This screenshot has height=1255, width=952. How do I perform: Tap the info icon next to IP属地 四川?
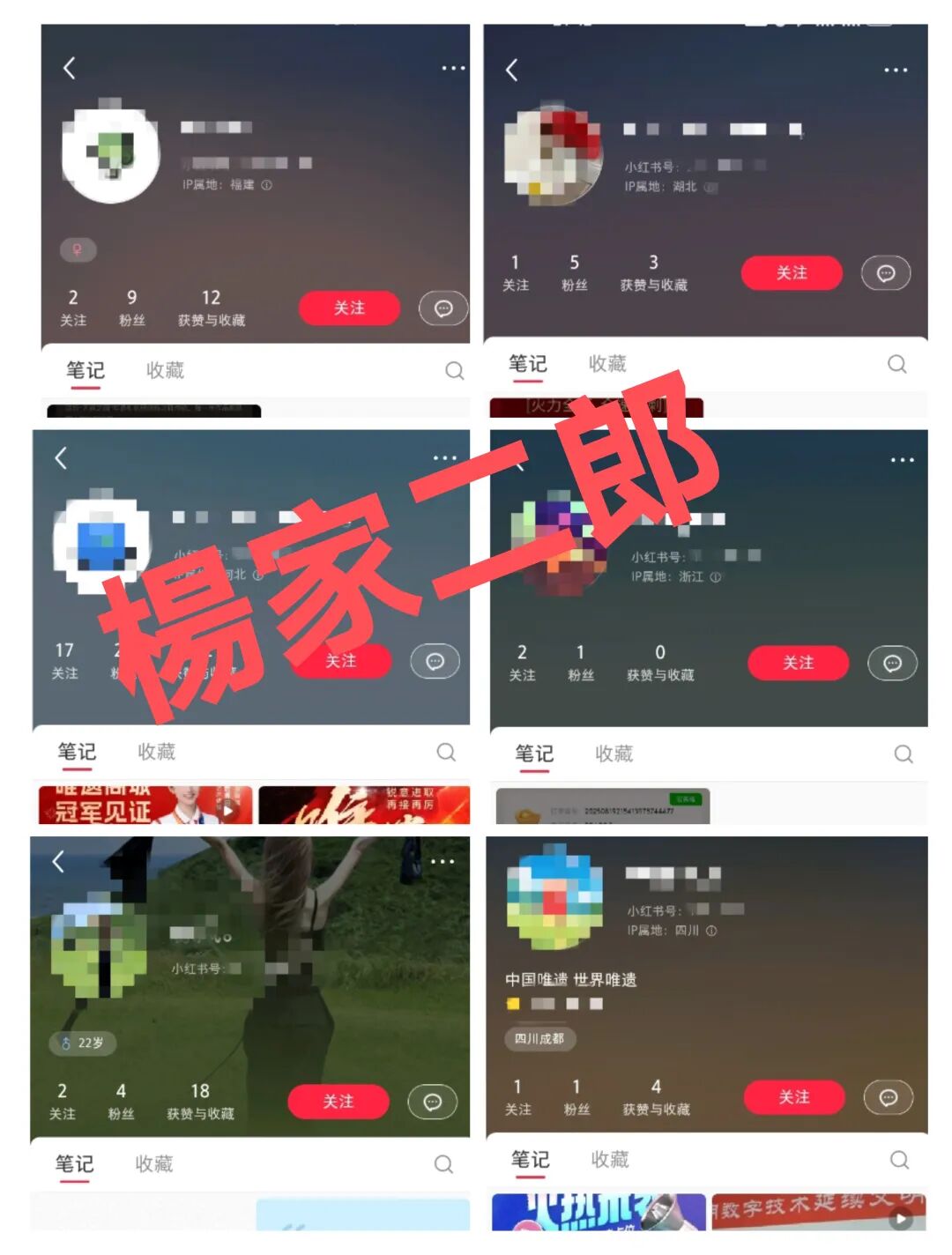point(712,930)
